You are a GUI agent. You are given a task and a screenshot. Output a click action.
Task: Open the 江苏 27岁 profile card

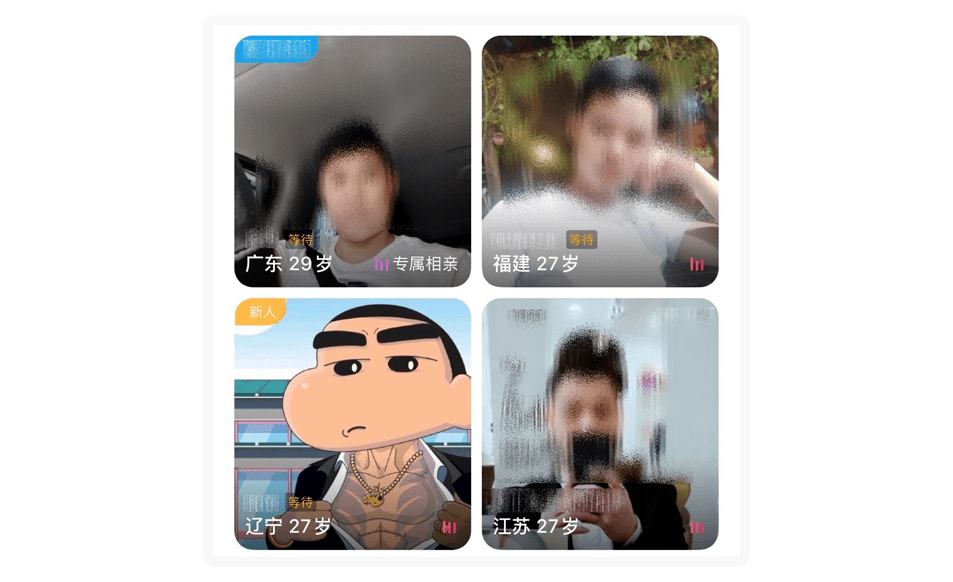[600, 423]
